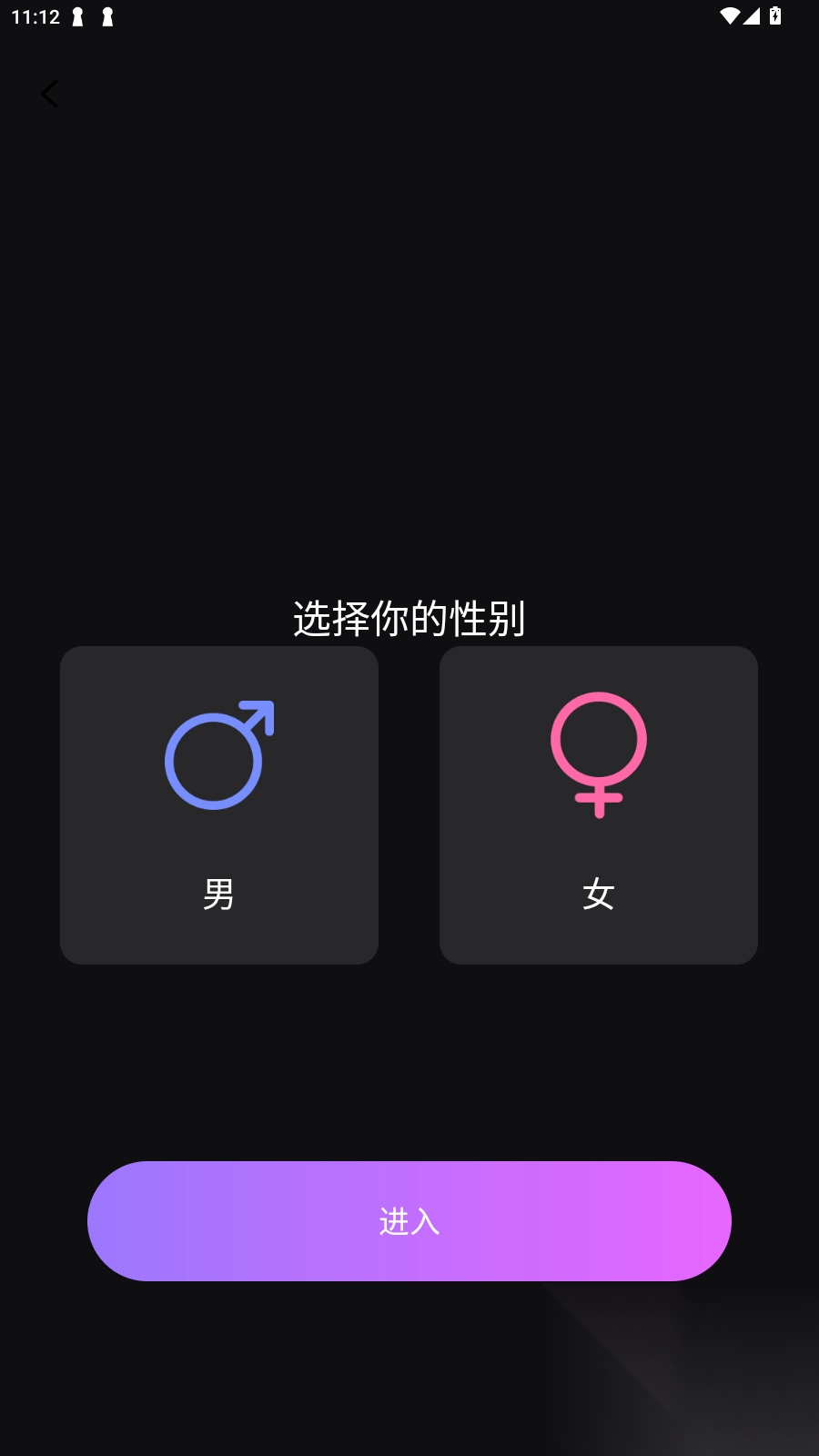Tap the gradient confirm button at the bottom
Screen dimensions: 819x1456
(x=409, y=1221)
